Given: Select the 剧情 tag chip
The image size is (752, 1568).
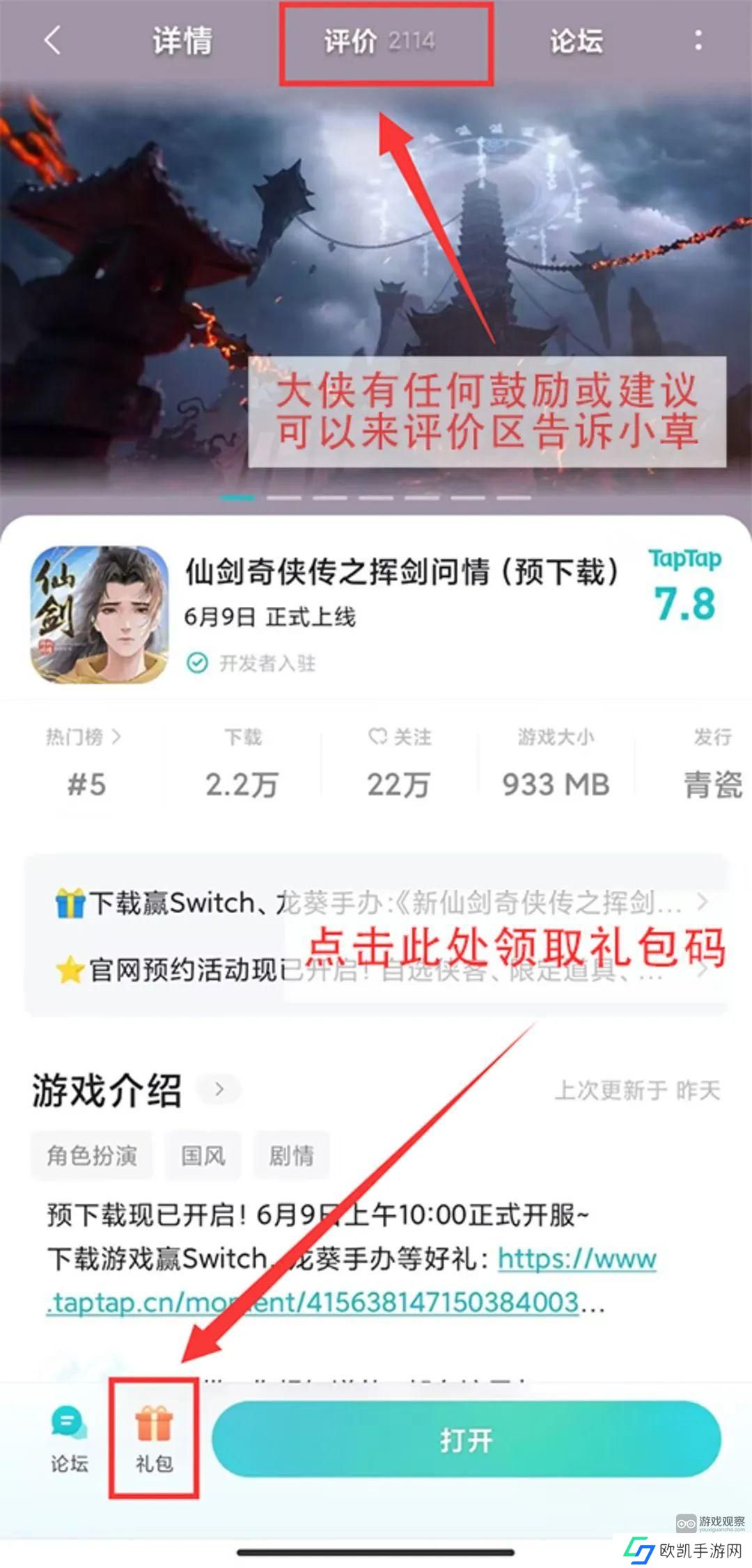Looking at the screenshot, I should (291, 1156).
